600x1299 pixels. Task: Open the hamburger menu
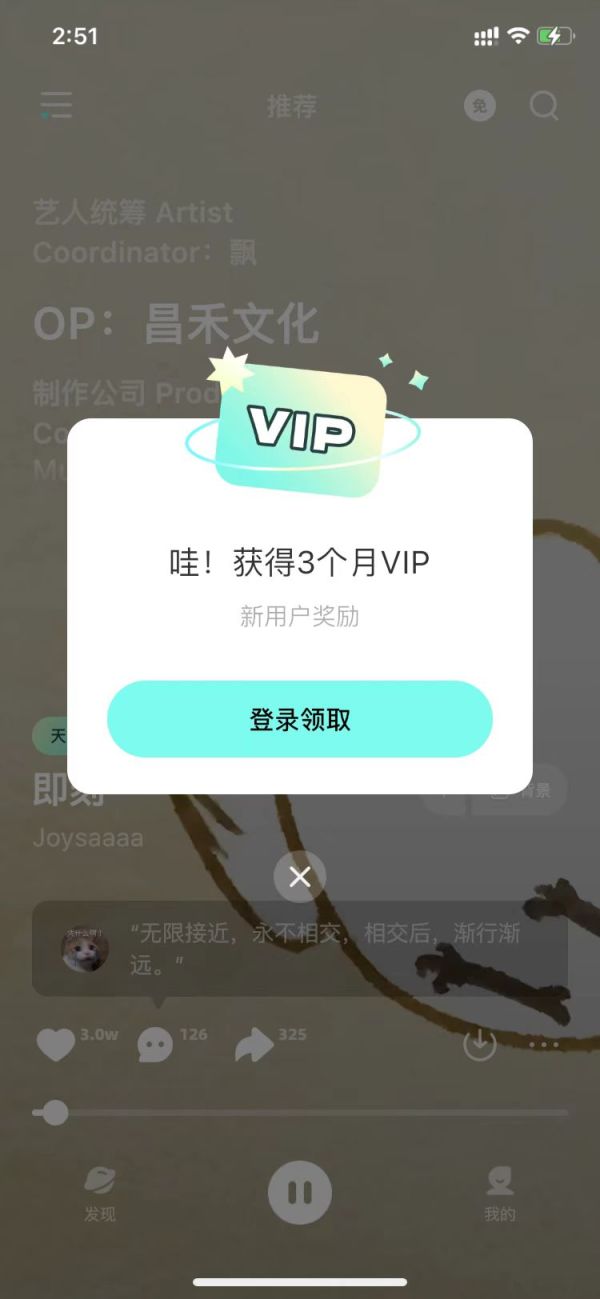[56, 105]
